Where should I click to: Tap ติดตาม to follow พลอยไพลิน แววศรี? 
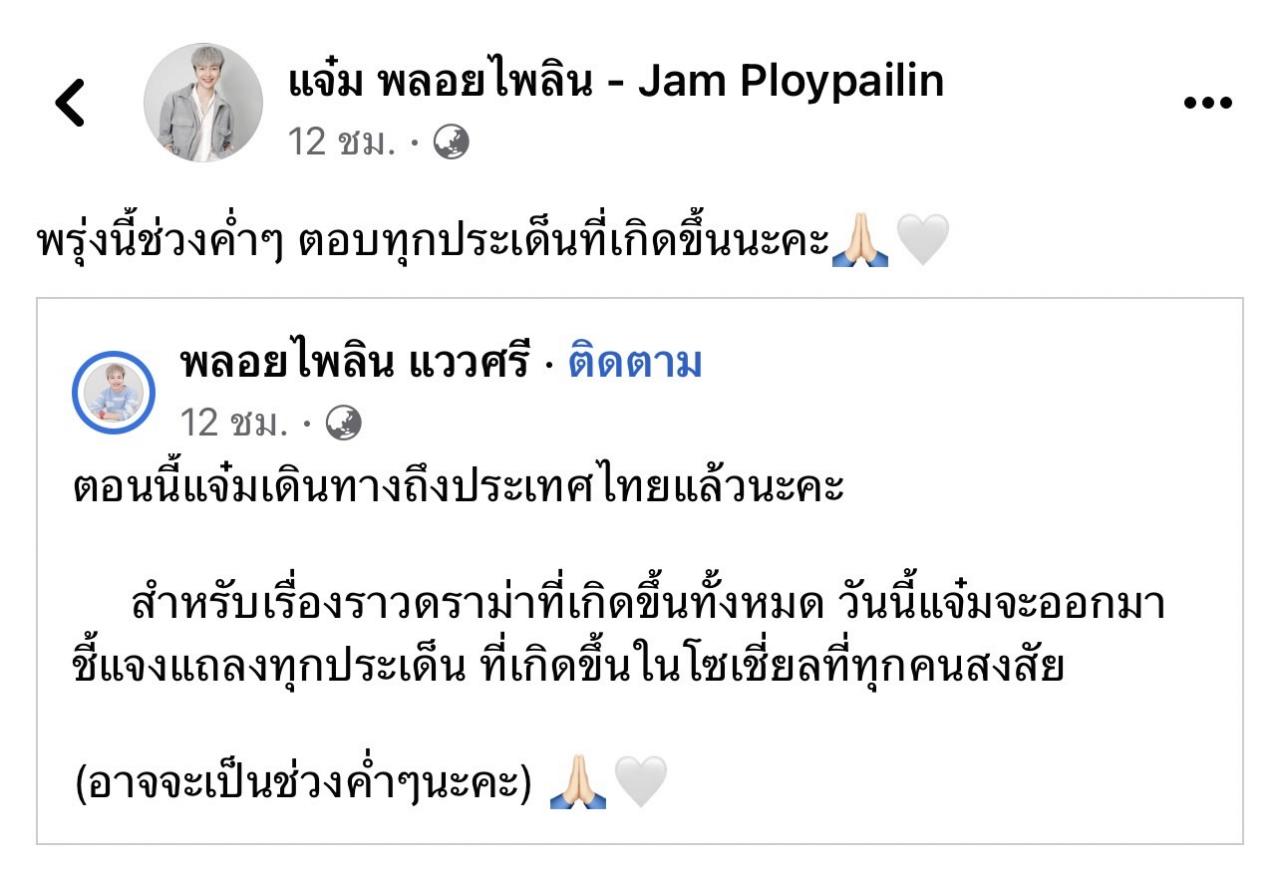635,365
